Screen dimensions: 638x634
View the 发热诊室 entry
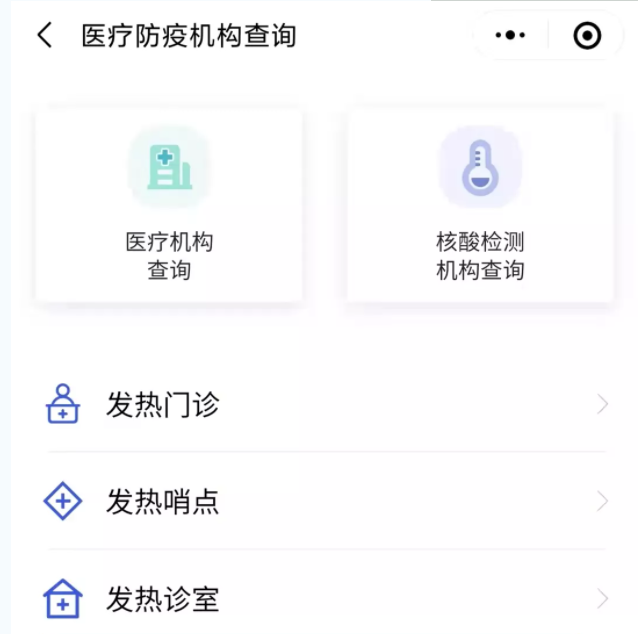[326, 599]
